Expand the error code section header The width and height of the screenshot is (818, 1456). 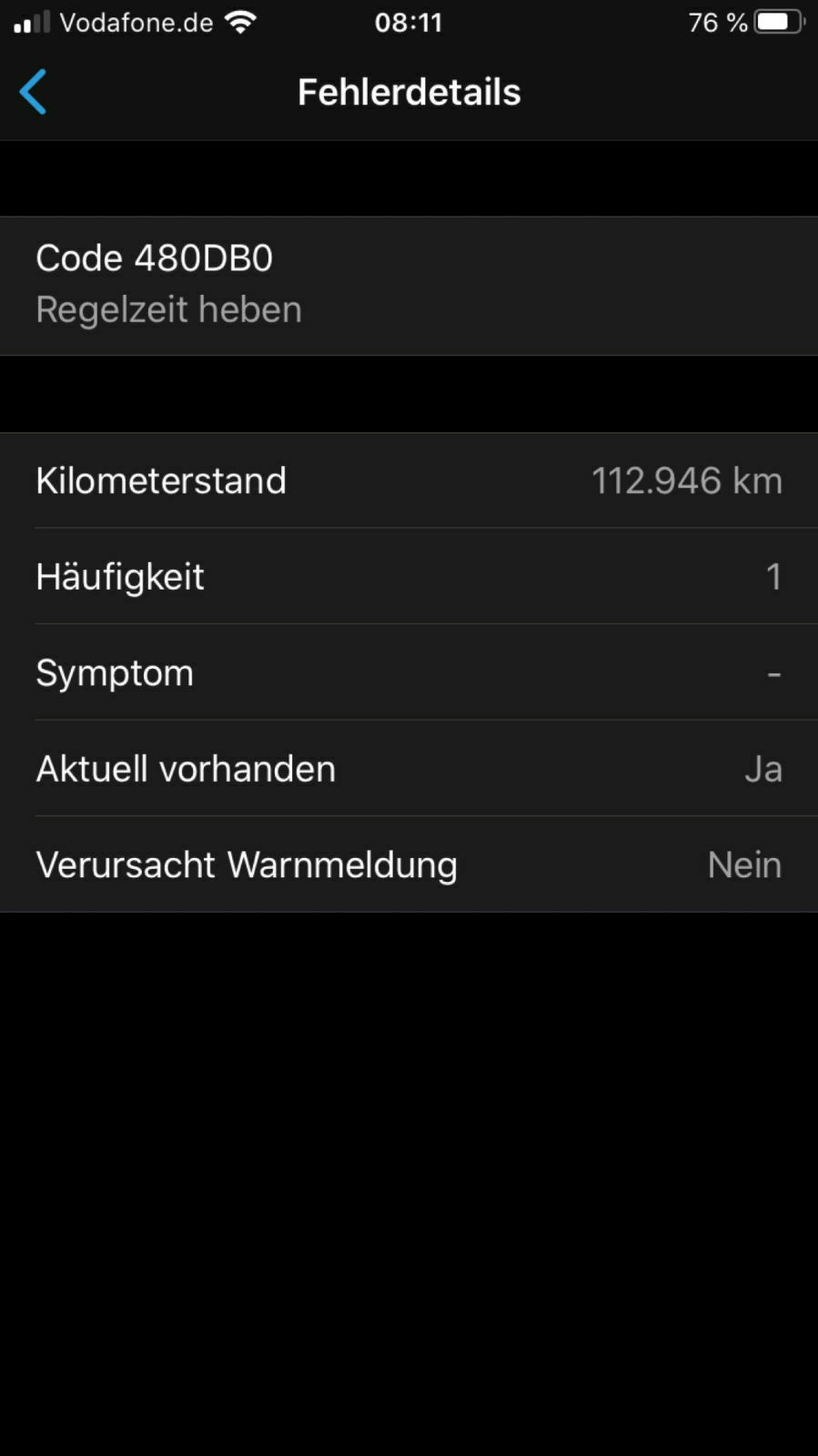[409, 283]
